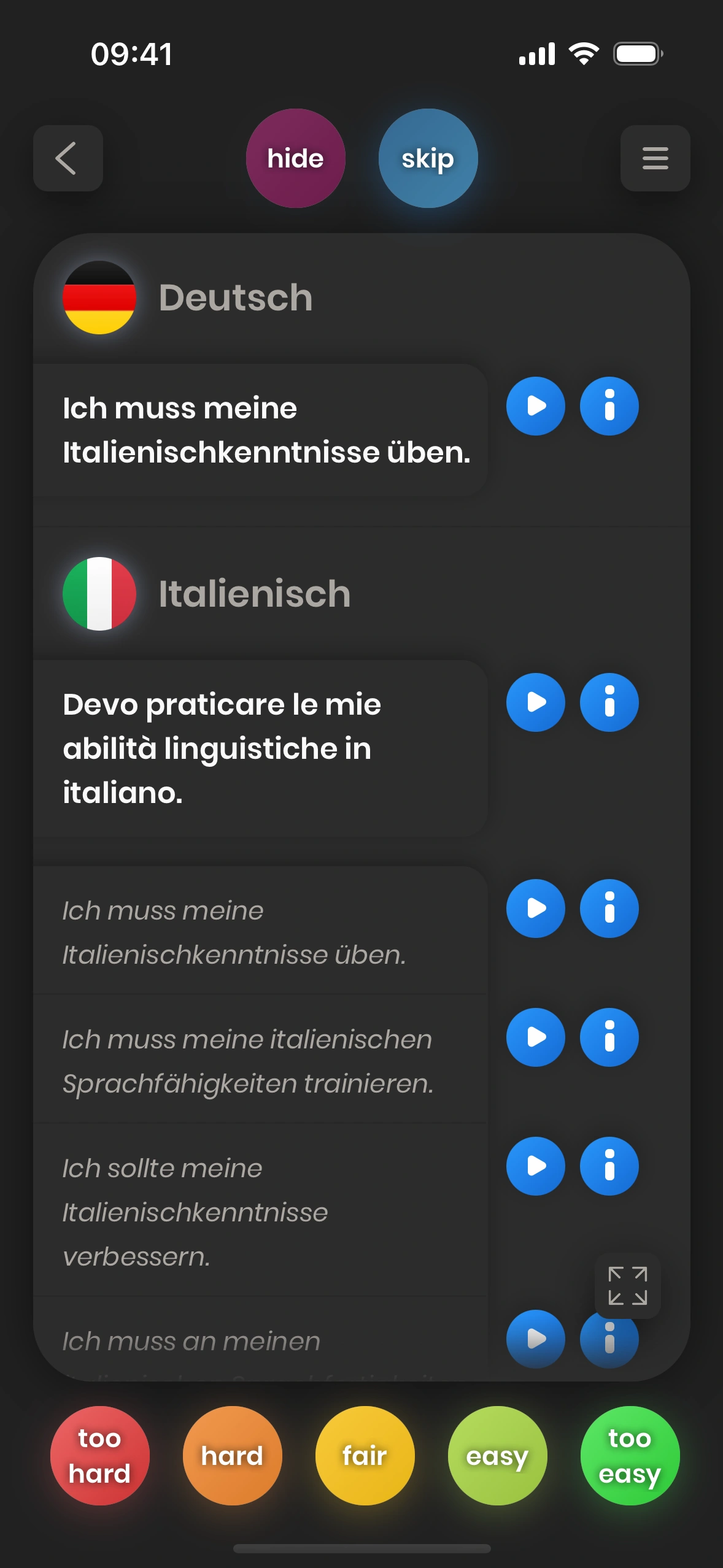
Task: Play audio for the Deutsch sentence
Action: [535, 406]
